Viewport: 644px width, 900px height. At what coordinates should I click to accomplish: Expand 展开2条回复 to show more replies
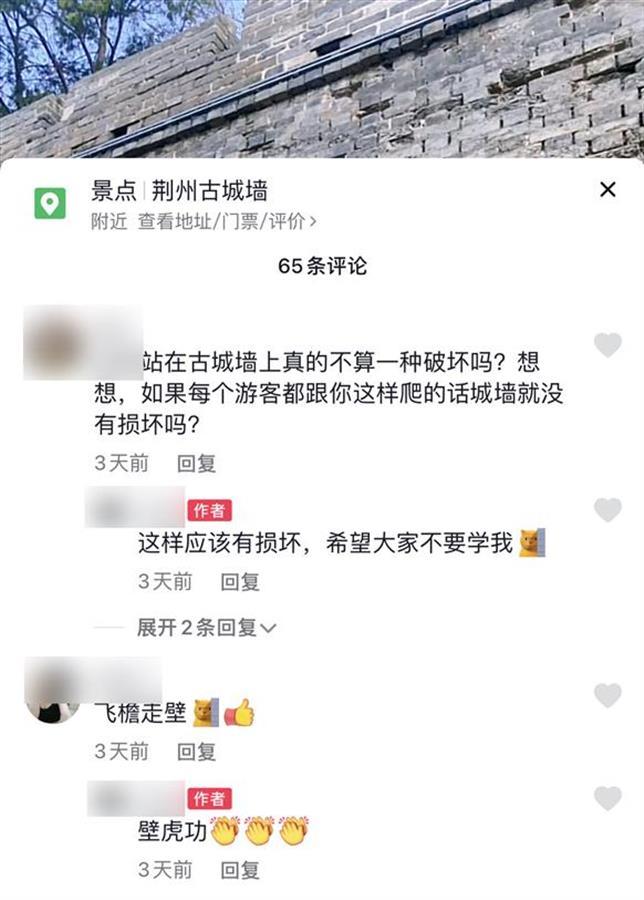(x=206, y=628)
